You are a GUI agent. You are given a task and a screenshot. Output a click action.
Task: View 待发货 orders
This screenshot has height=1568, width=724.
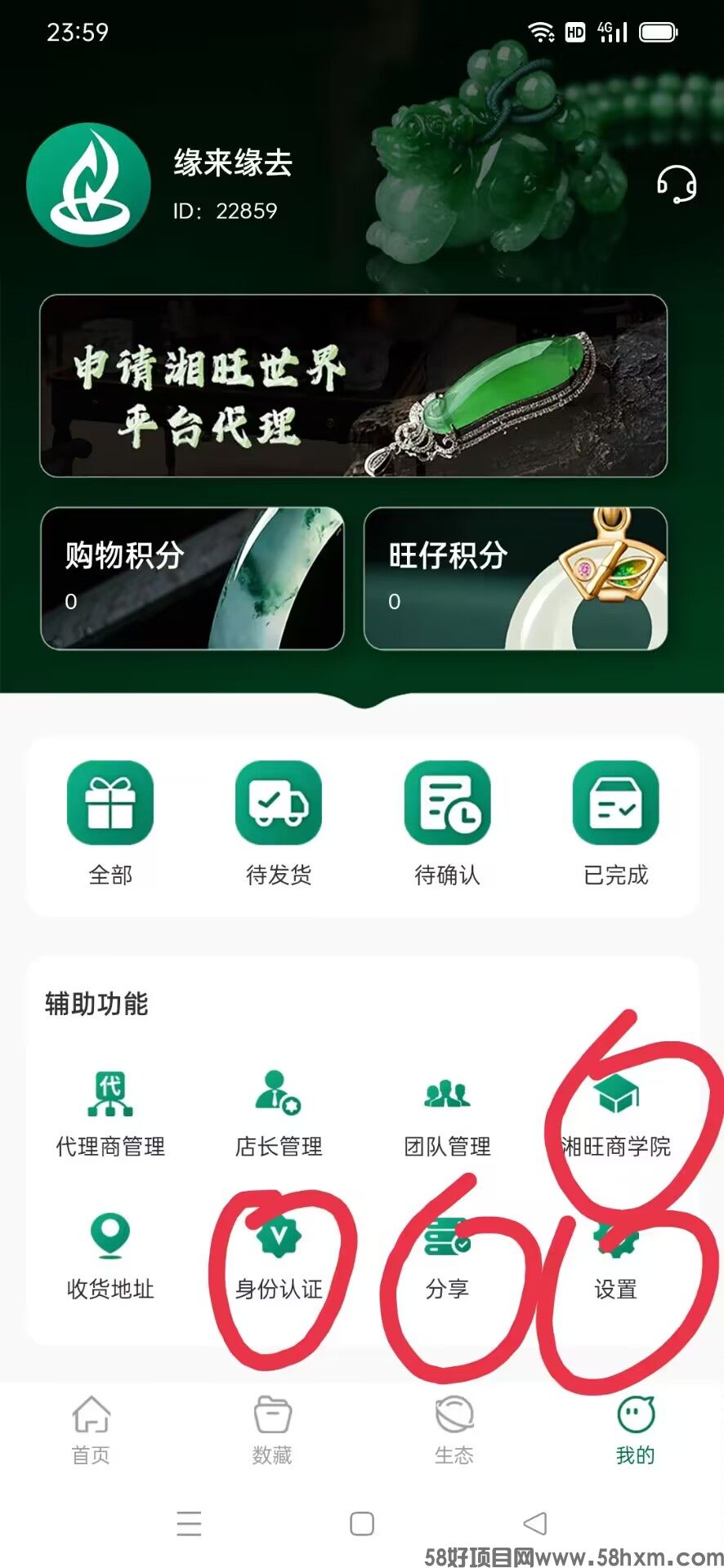pos(279,821)
